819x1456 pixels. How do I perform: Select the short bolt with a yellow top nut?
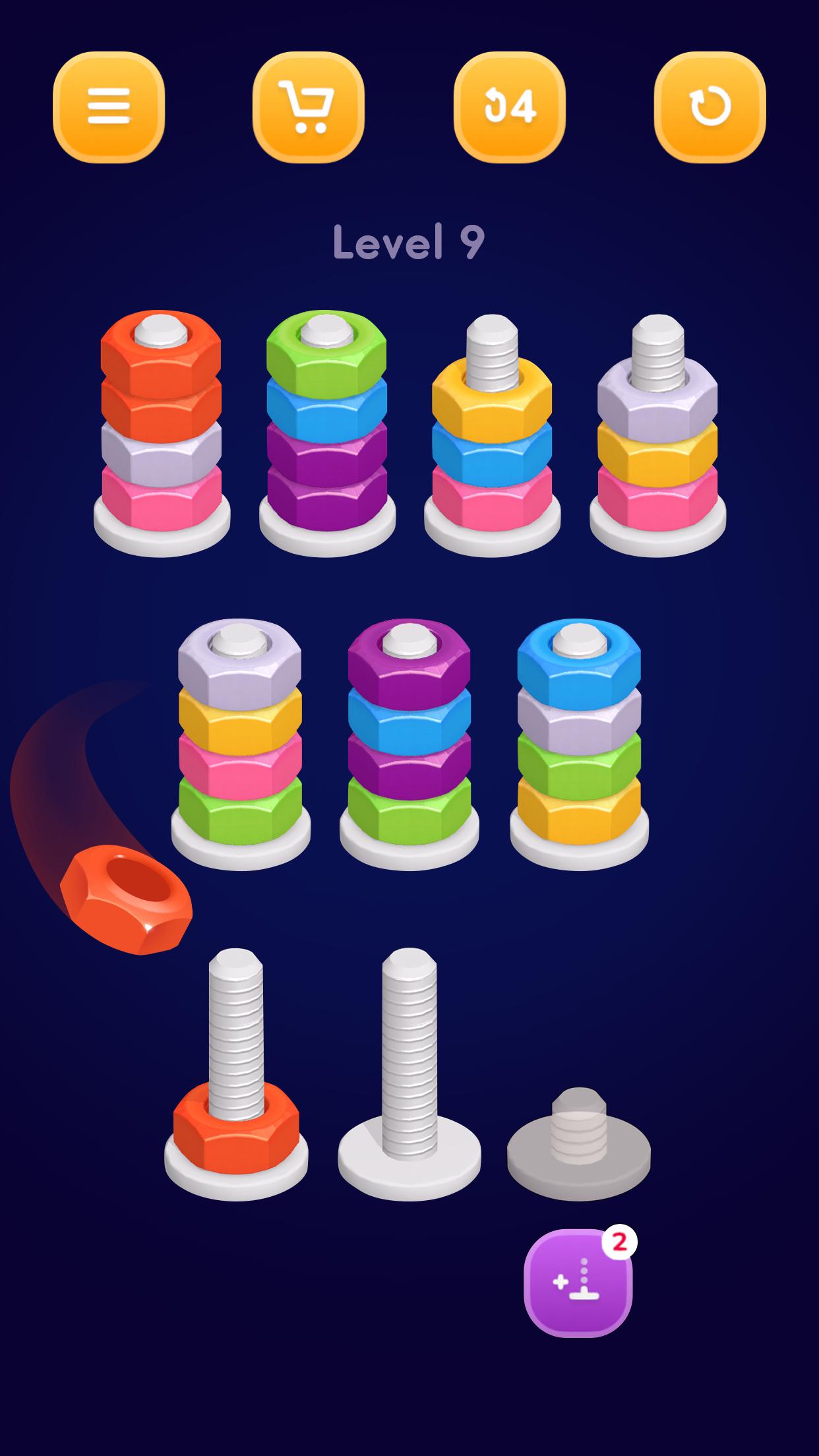click(492, 435)
